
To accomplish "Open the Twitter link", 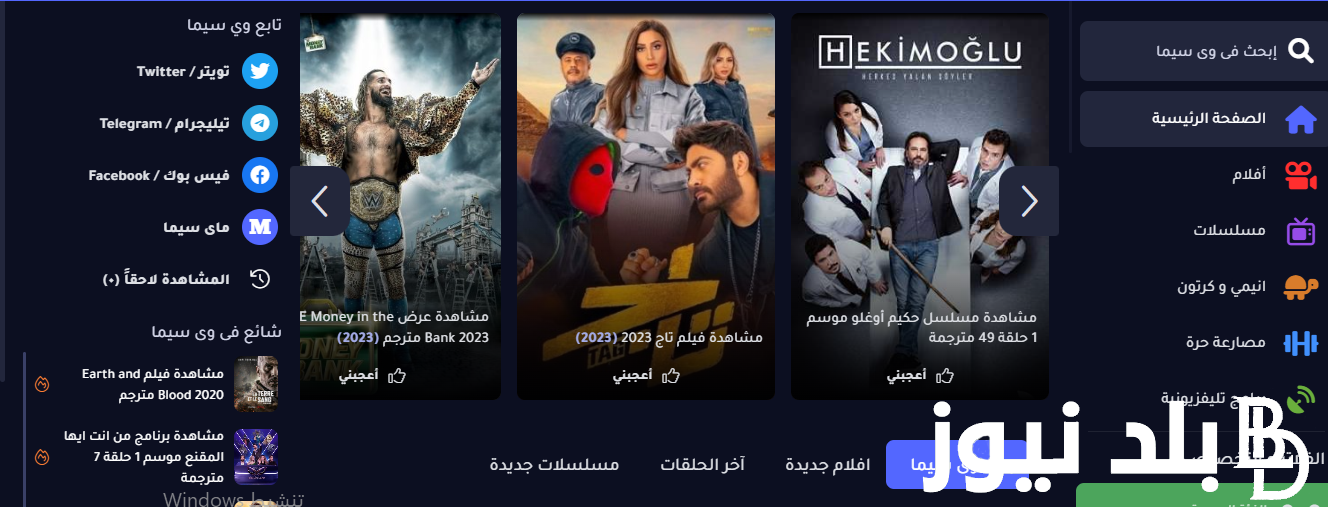I will pyautogui.click(x=205, y=72).
